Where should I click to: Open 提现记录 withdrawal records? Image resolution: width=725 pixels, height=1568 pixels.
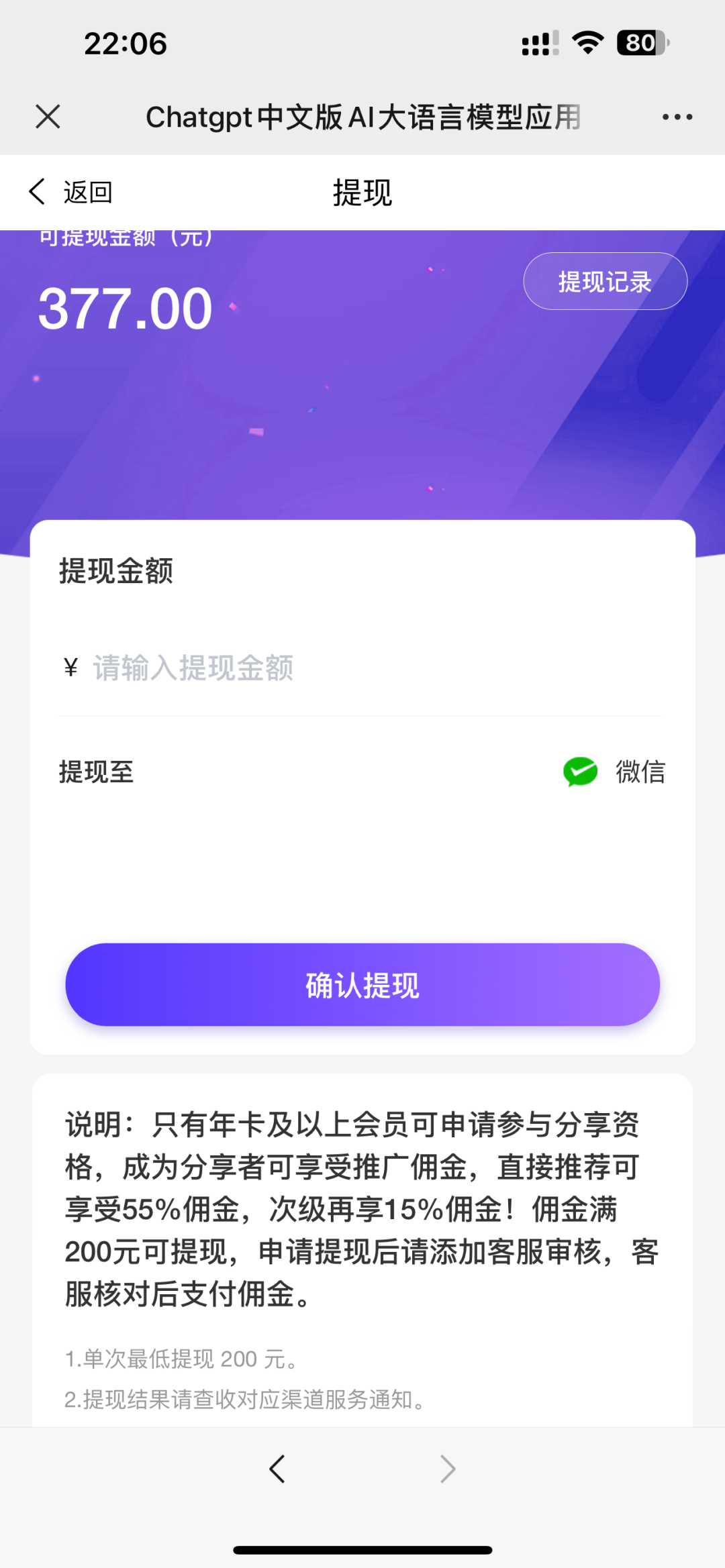click(605, 281)
